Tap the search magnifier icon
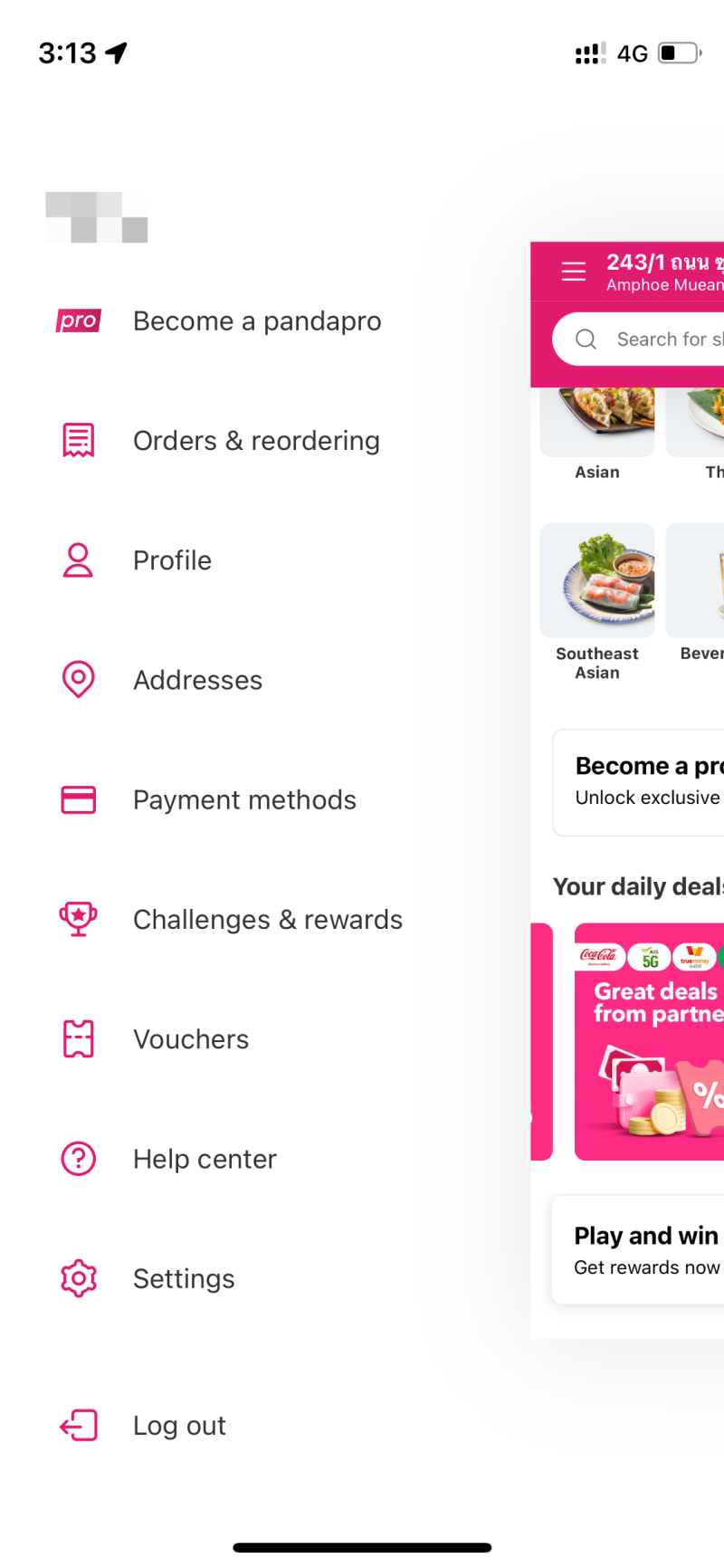The width and height of the screenshot is (724, 1568). tap(585, 339)
